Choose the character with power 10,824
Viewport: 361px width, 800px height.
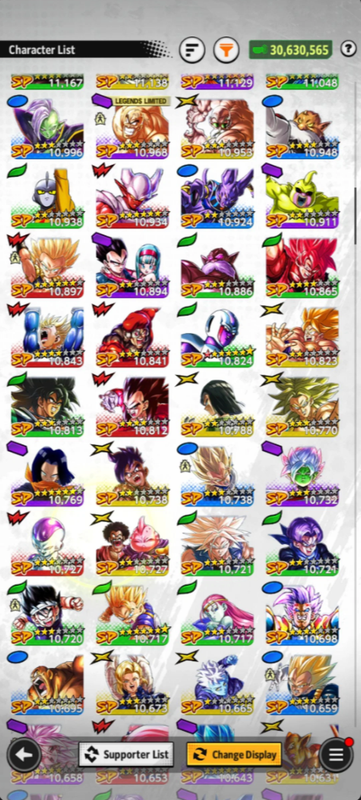pyautogui.click(x=217, y=336)
